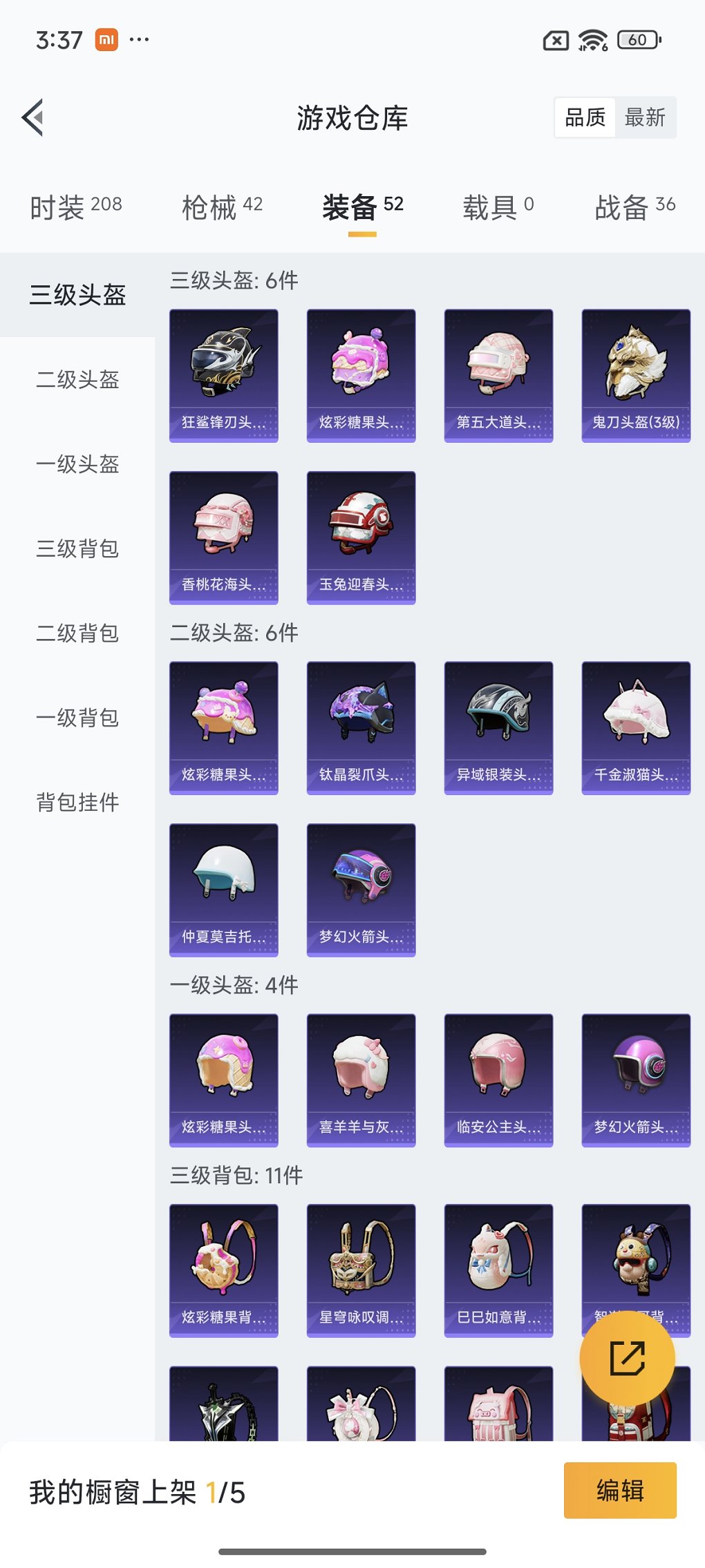View the 钛晶裂爪 helmet item

[x=361, y=727]
